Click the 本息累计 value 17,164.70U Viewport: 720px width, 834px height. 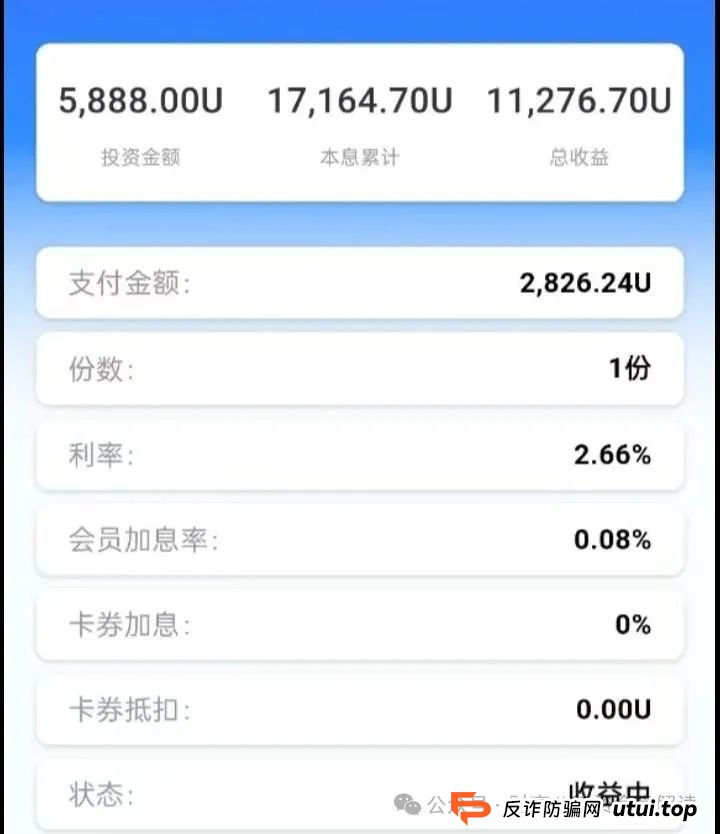(358, 100)
